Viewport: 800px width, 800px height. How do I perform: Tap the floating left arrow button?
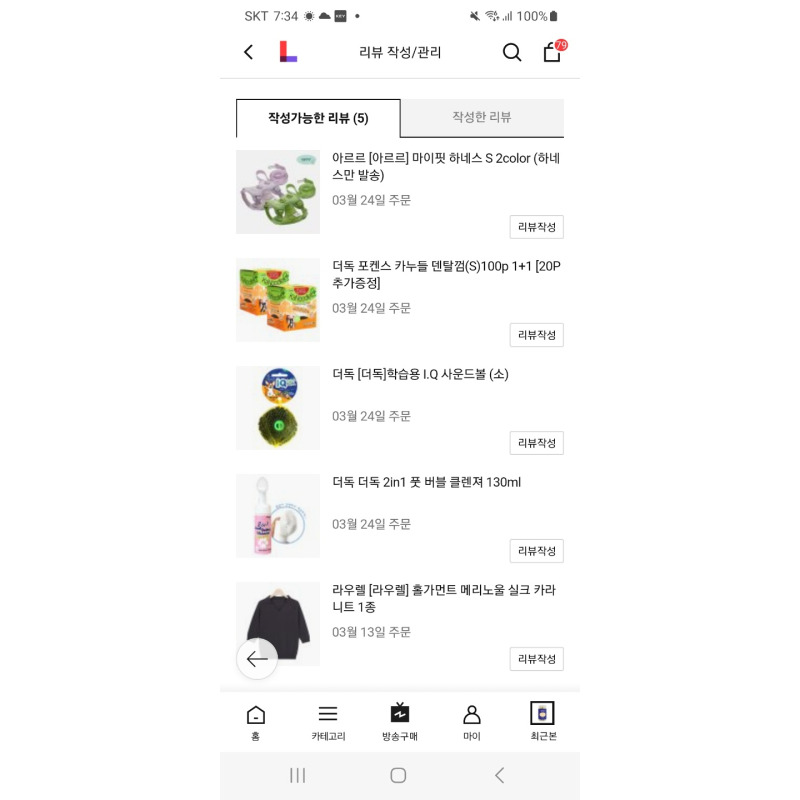257,659
